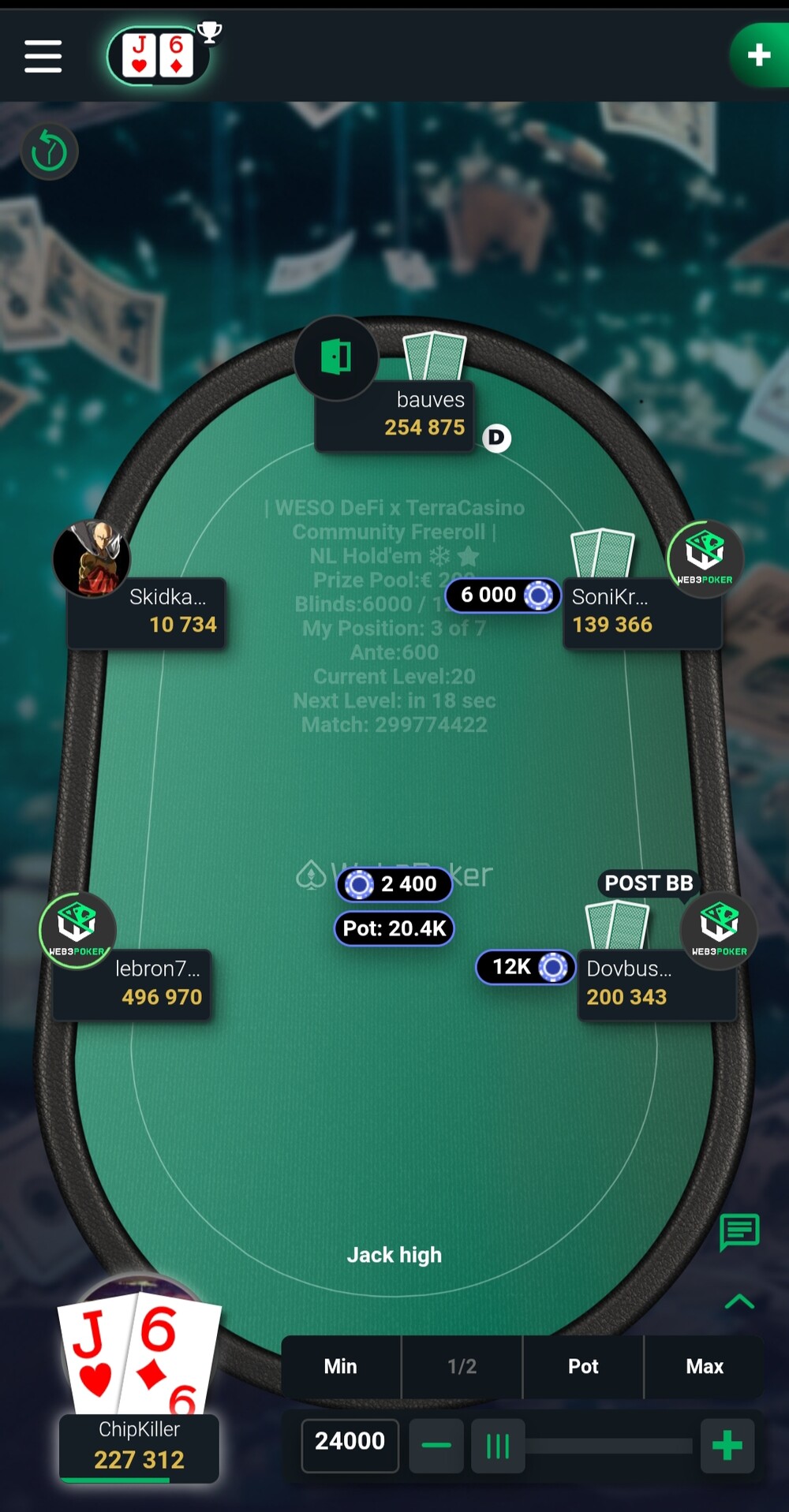Select the Pot bet preset
The image size is (789, 1512).
[583, 1366]
